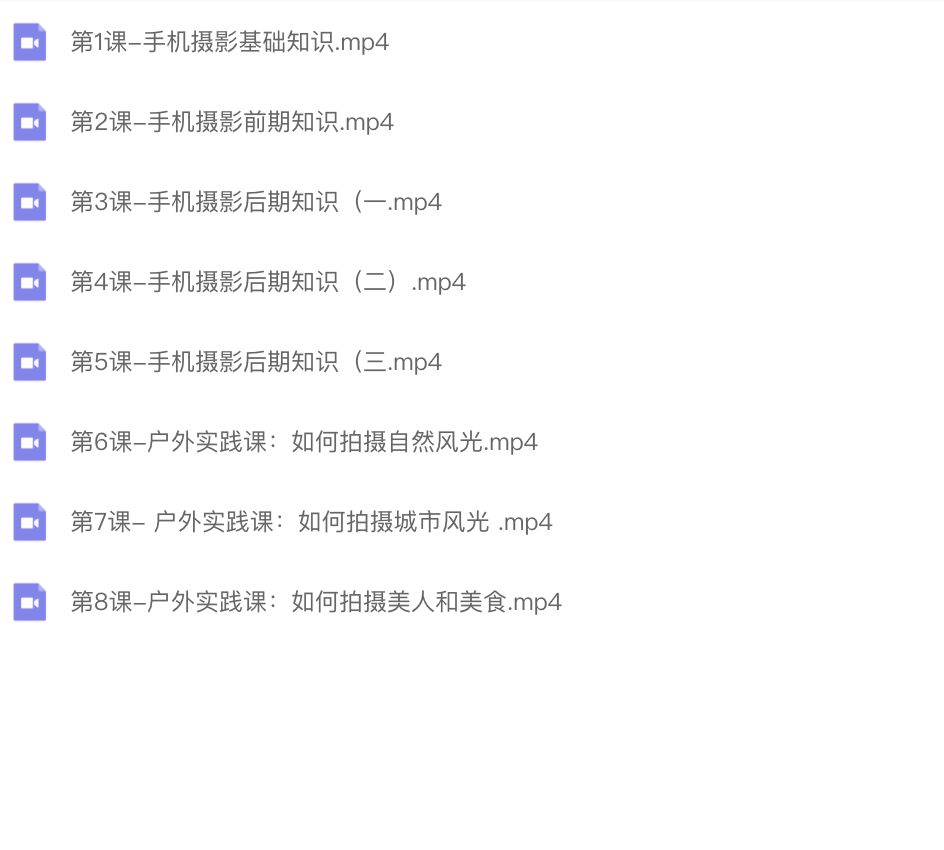
Task: Play 第6课 如何拍摄自然风光 video
Action: [303, 442]
